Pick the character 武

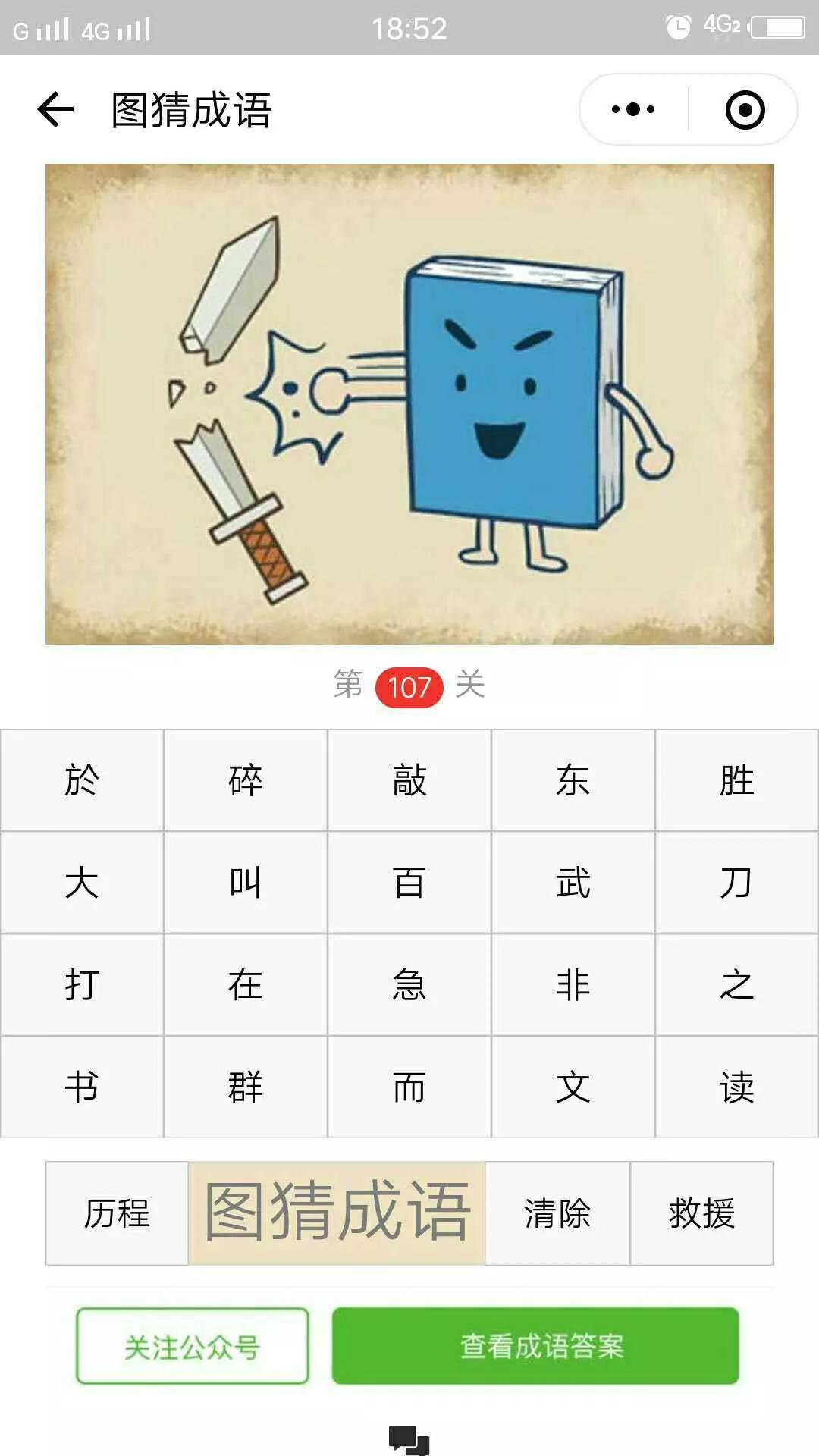point(573,883)
